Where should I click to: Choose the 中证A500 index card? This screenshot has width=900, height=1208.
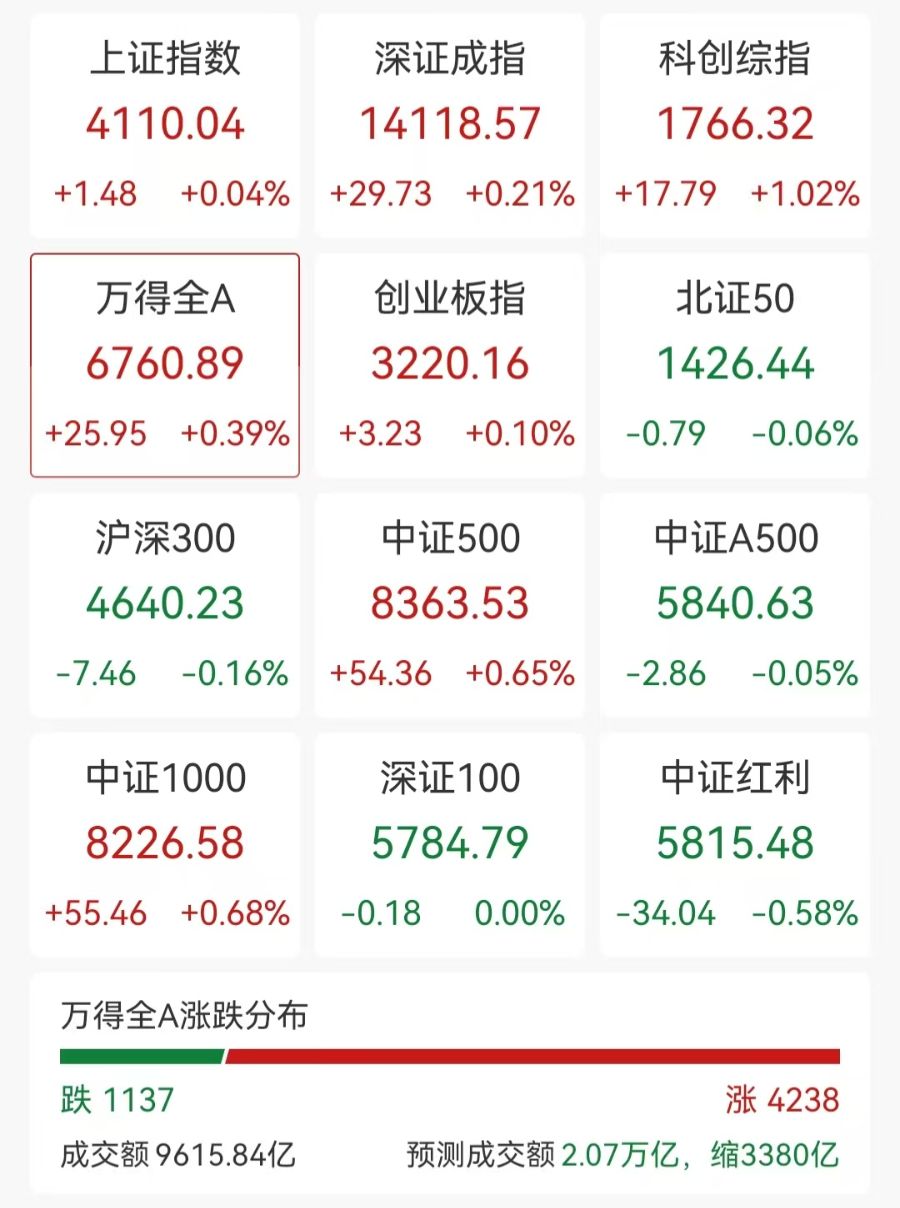point(735,605)
